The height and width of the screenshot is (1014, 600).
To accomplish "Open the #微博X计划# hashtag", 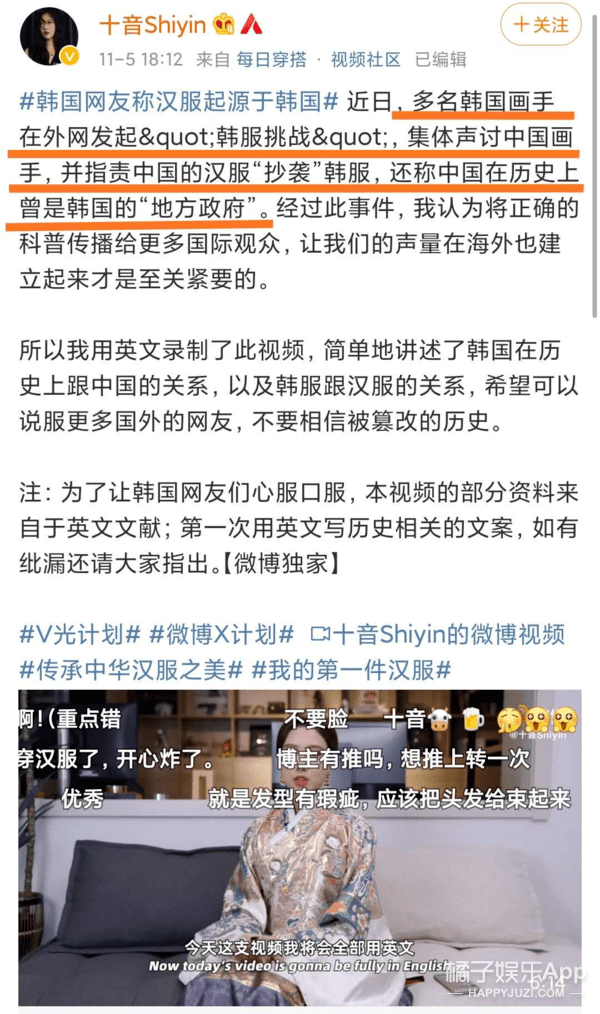I will [221, 634].
